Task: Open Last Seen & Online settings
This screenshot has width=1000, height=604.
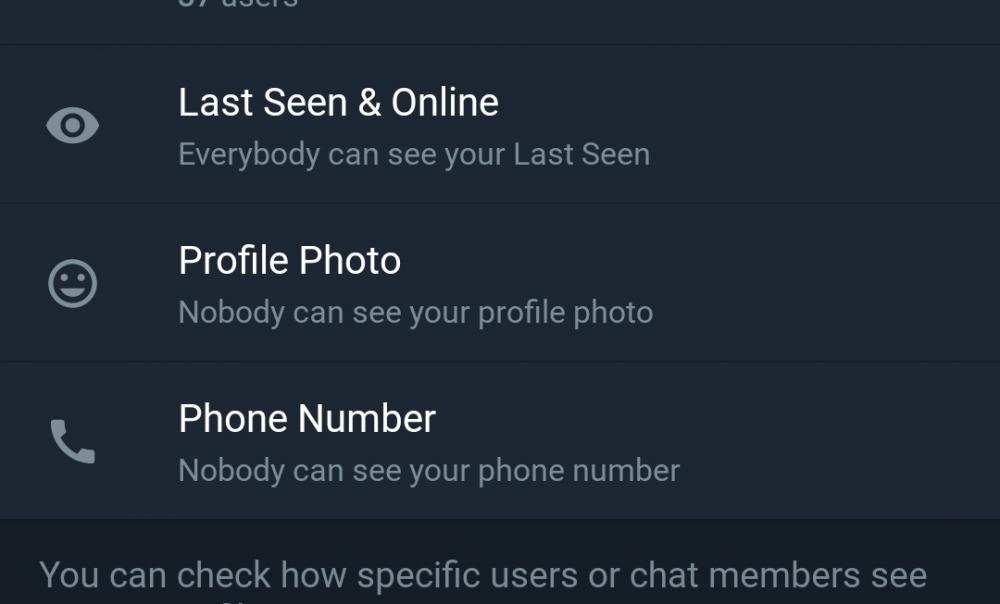Action: 338,125
